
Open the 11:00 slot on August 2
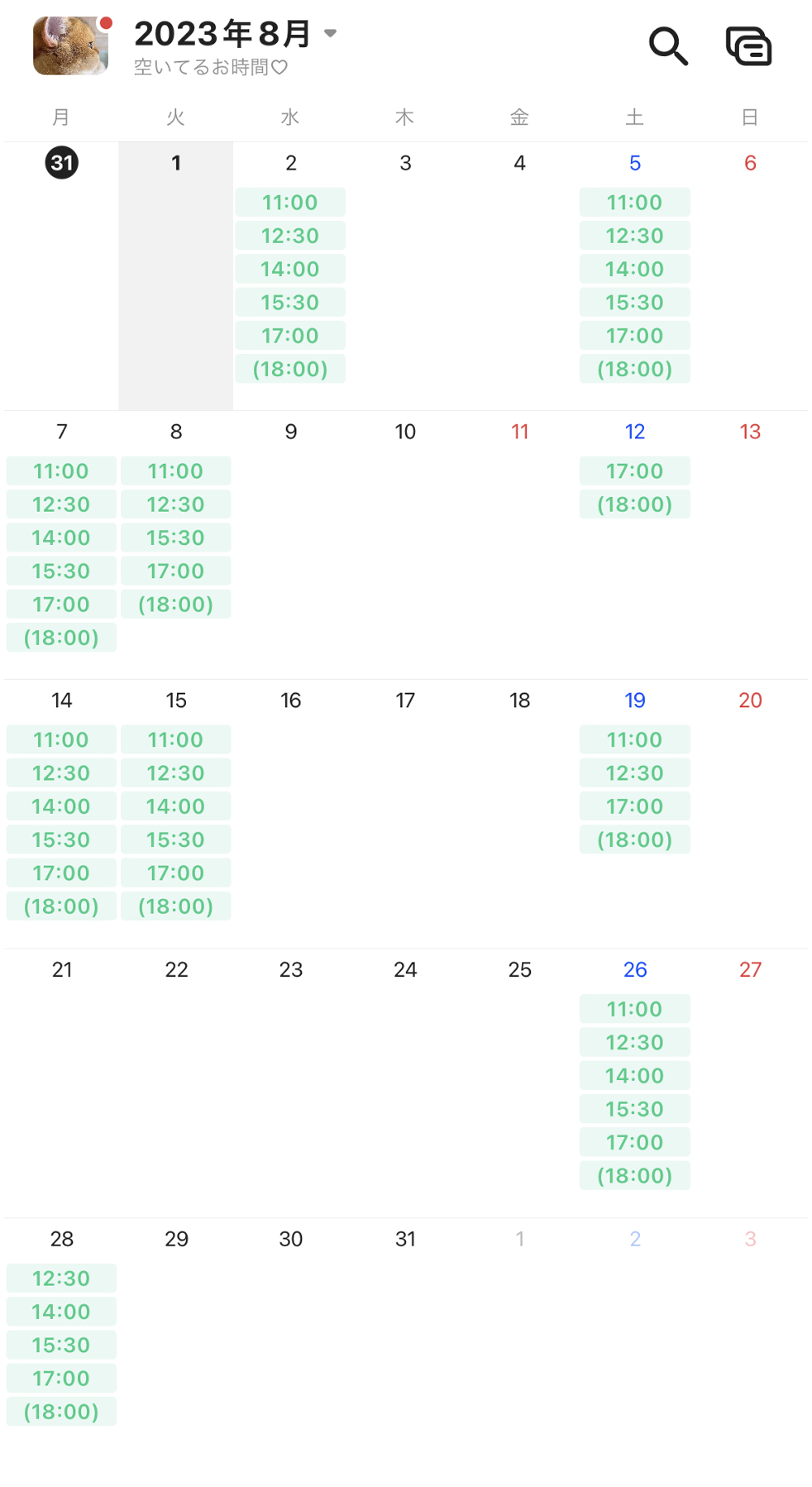click(x=290, y=202)
